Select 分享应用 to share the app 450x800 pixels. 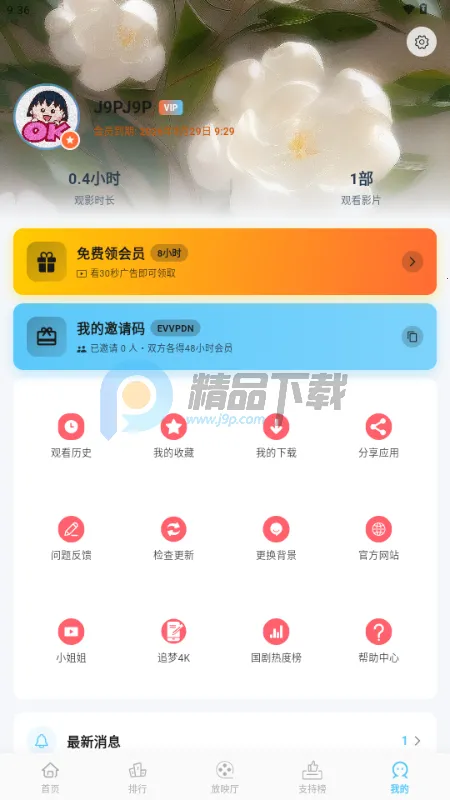point(379,436)
